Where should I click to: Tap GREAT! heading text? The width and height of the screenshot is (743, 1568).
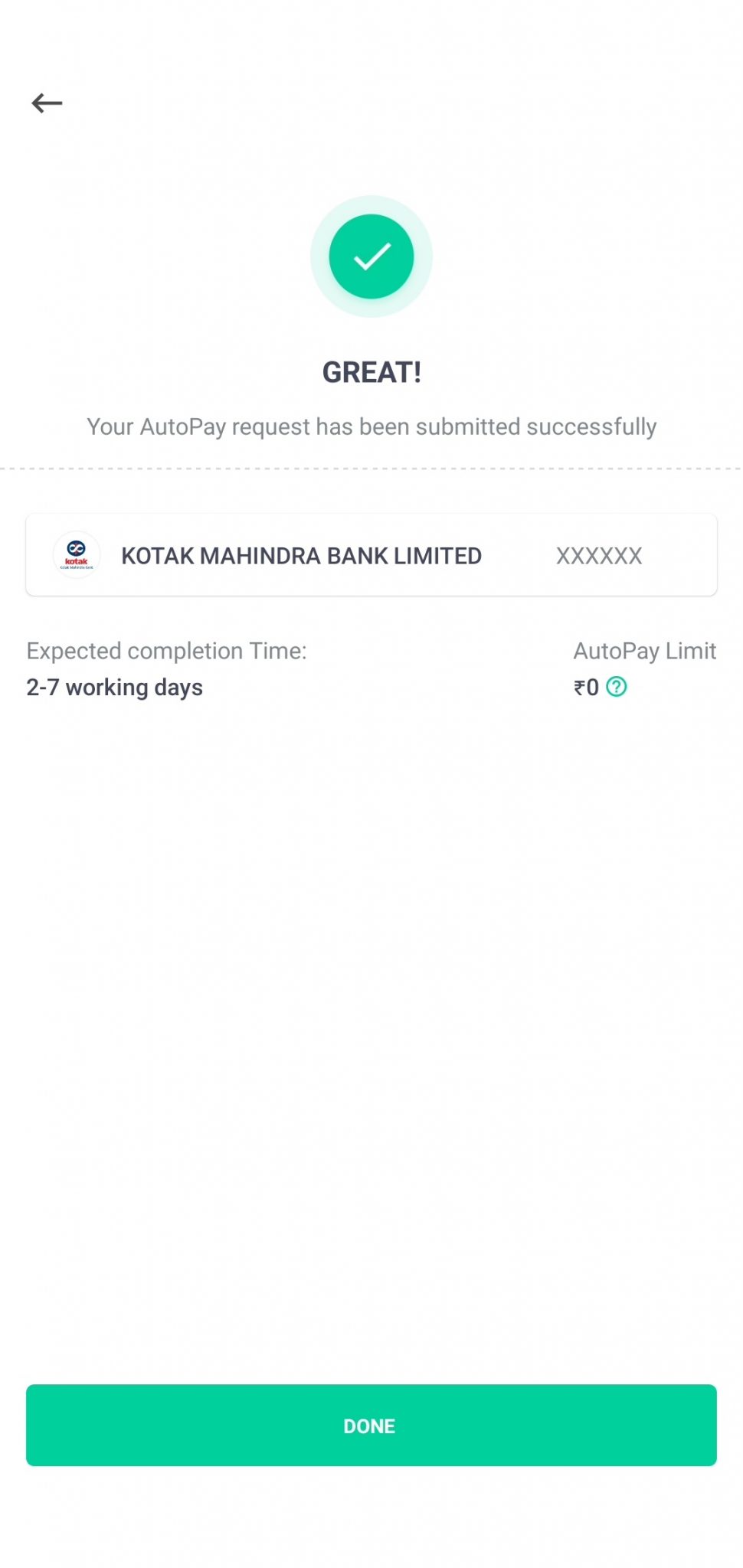(371, 373)
